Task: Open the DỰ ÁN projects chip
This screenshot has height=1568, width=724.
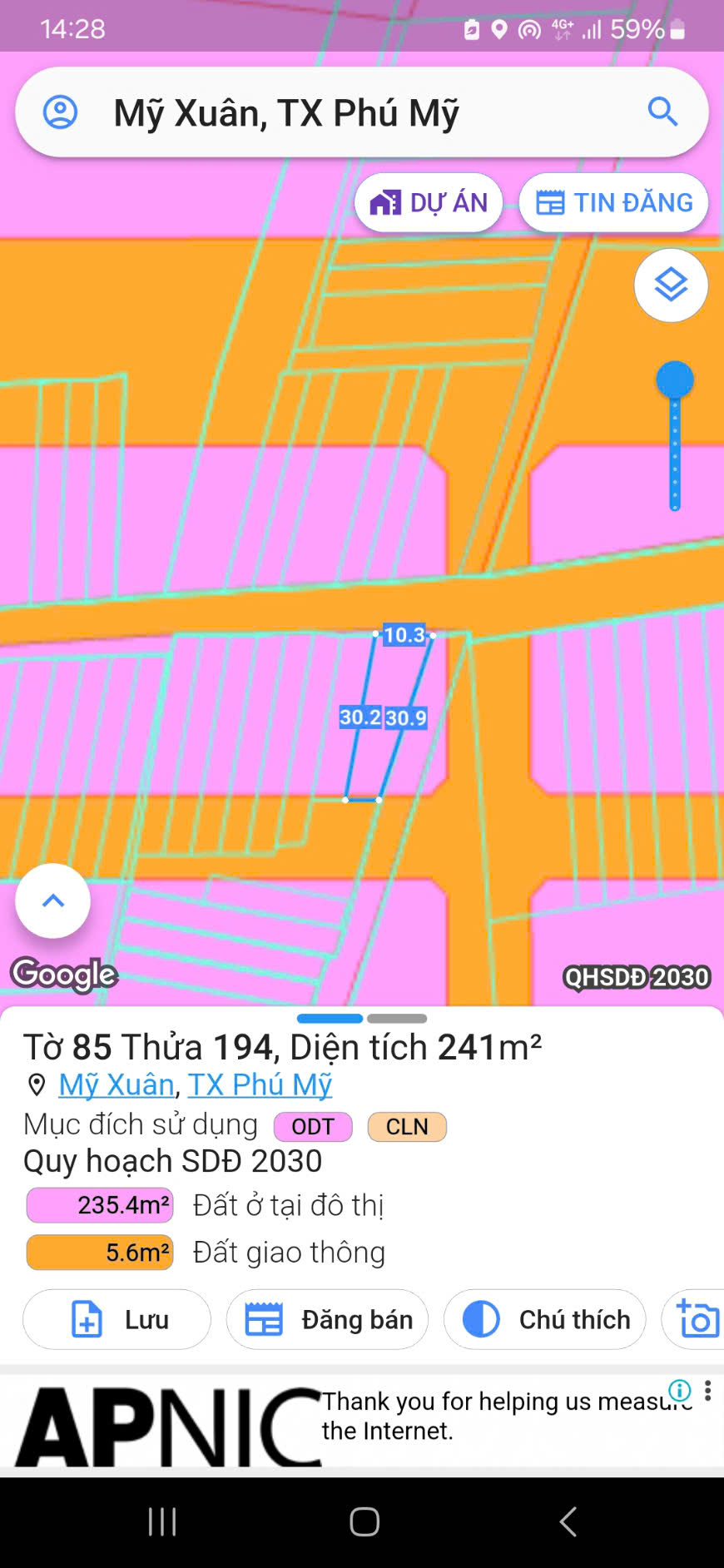Action: [429, 202]
